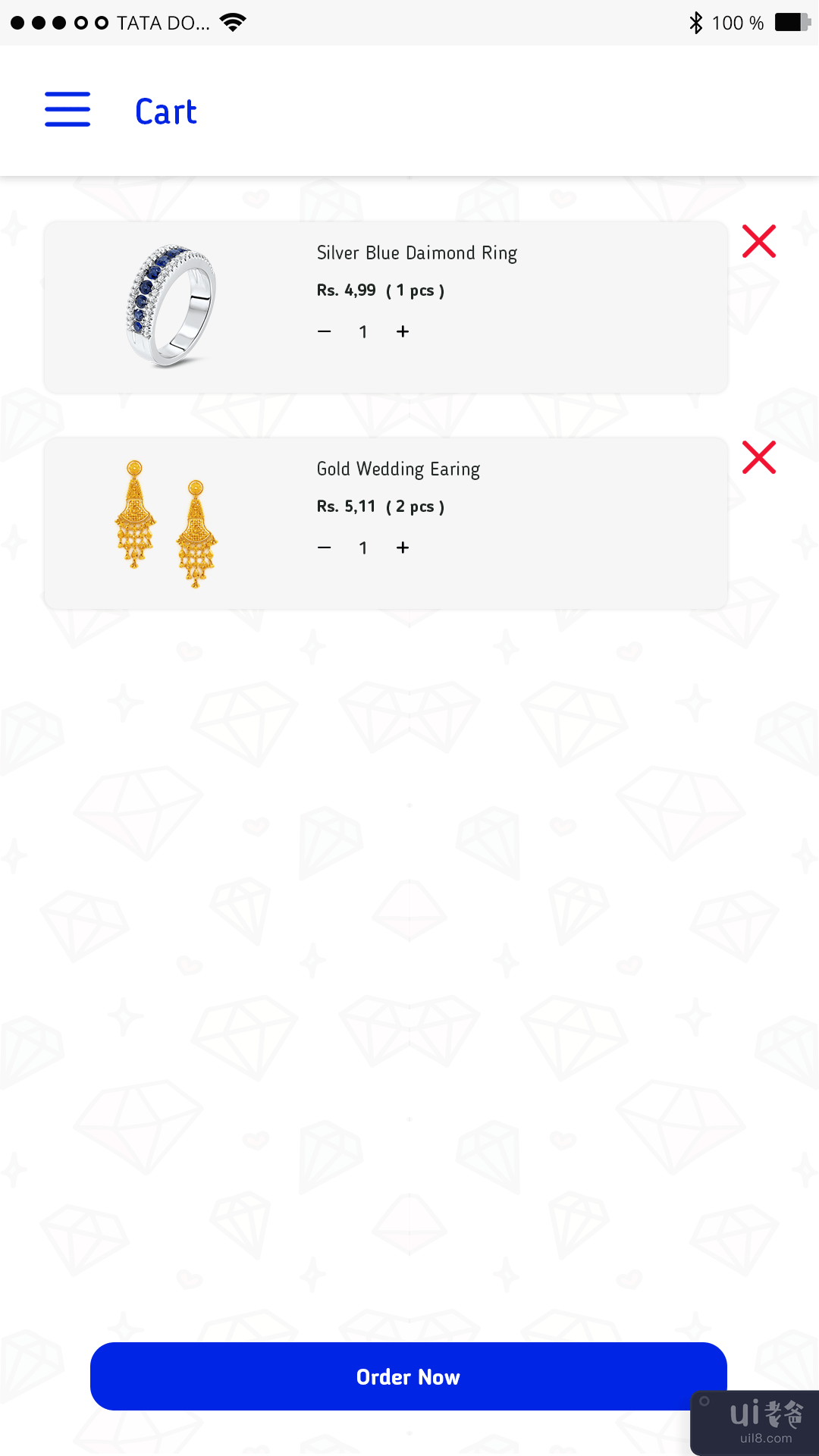Decrease quantity of Silver Blue Daimond Ring
The height and width of the screenshot is (1456, 819).
325,331
